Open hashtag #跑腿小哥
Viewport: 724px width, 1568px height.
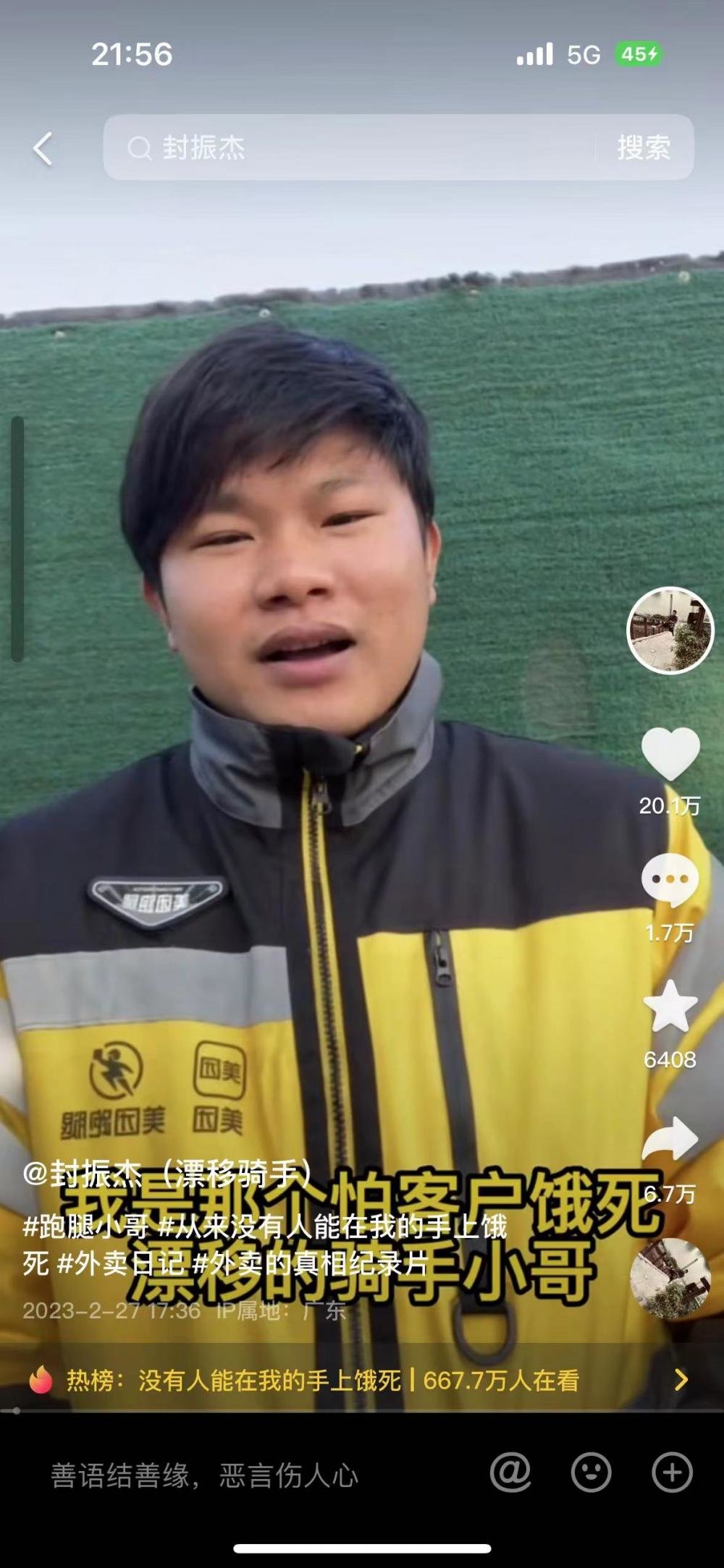point(85,1226)
